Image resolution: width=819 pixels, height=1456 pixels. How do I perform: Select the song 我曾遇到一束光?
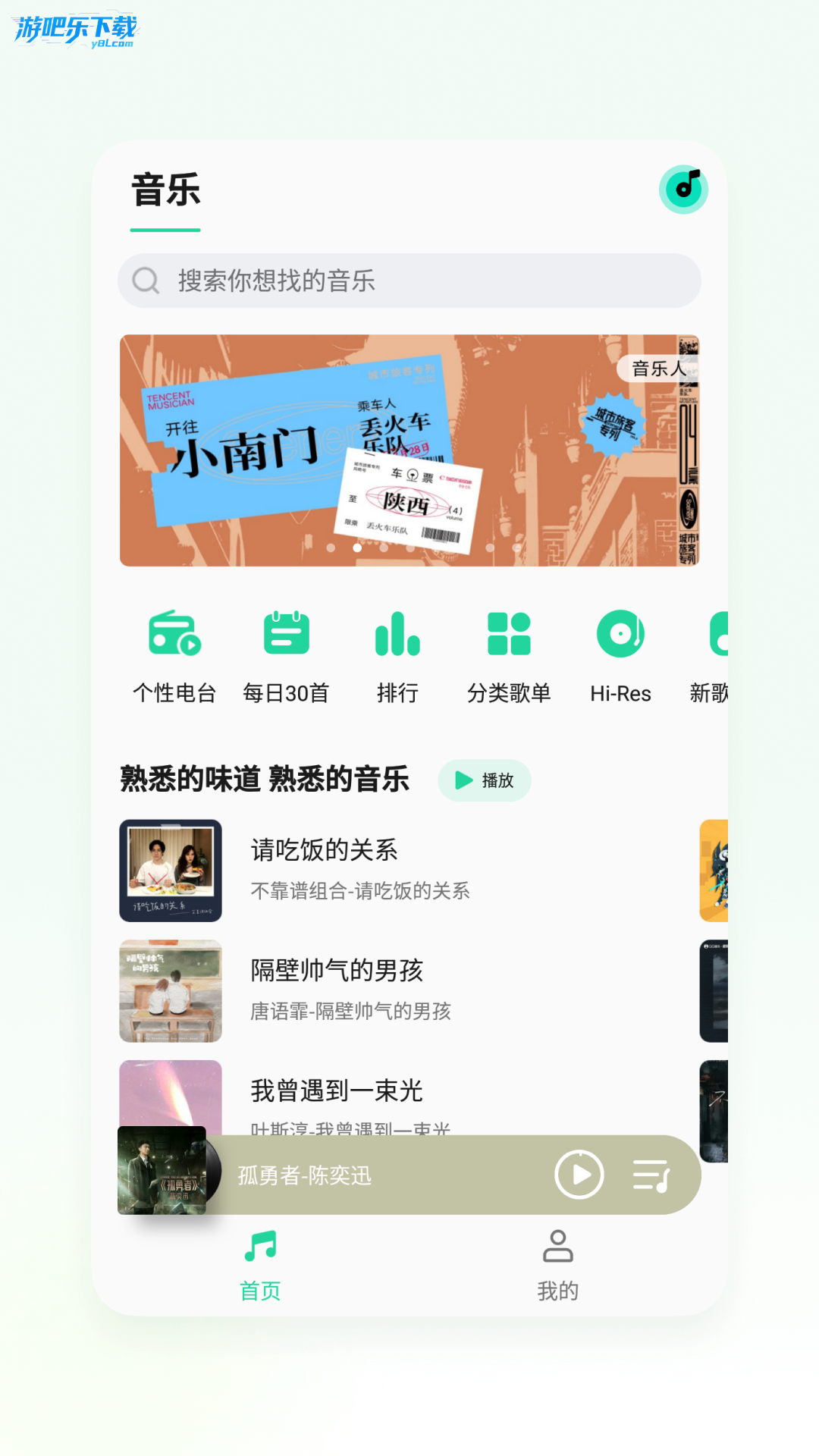click(337, 1092)
